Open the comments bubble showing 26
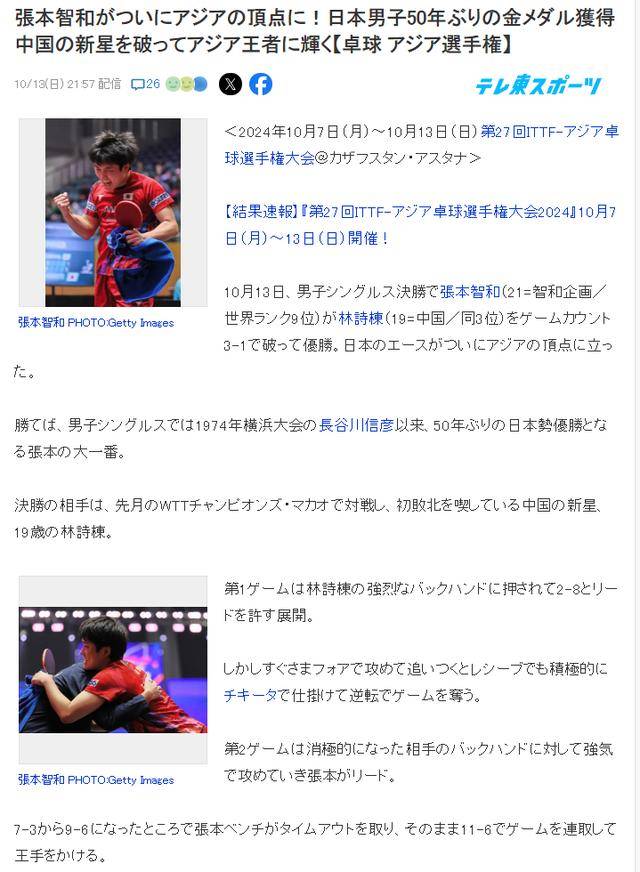 [146, 84]
